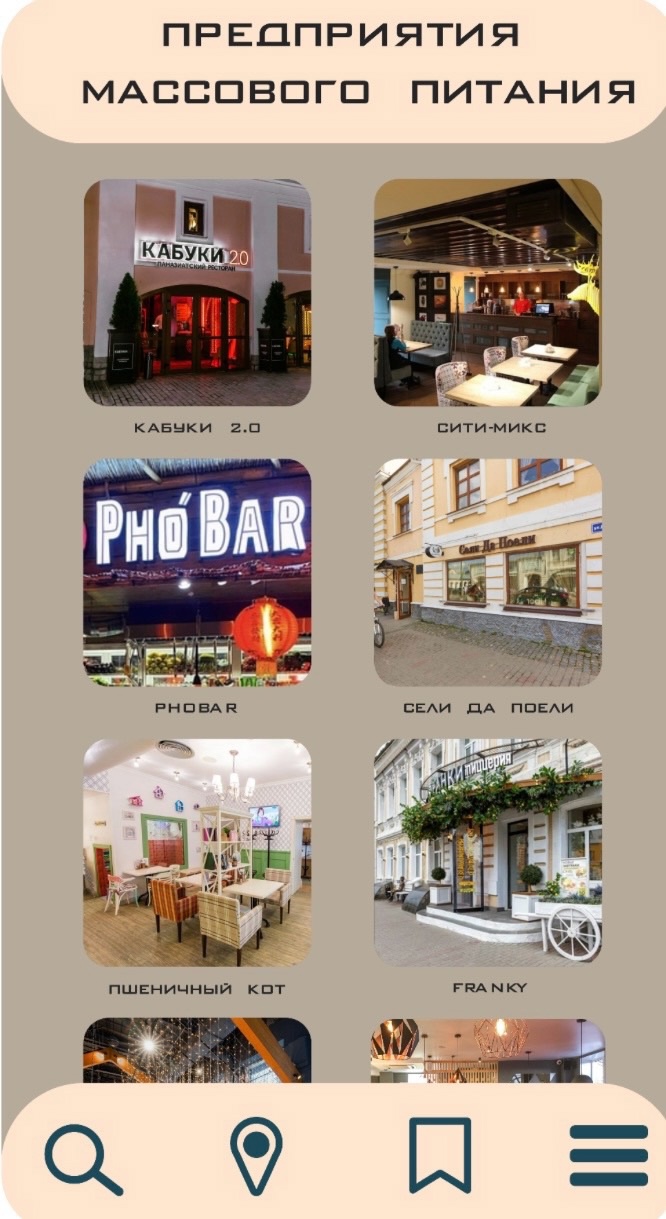This screenshot has height=1219, width=666.
Task: View the PhoBar restaurant
Action: point(197,572)
